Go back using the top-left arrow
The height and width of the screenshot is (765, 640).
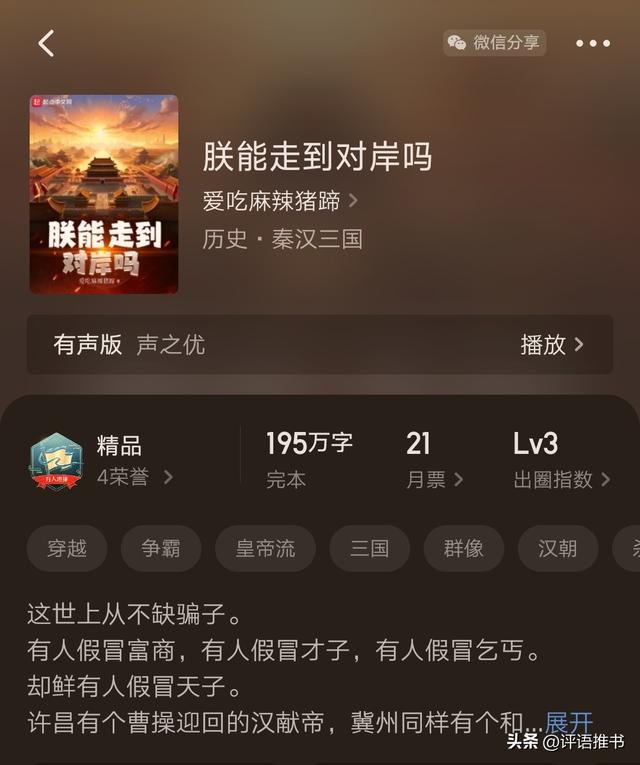pyautogui.click(x=46, y=43)
